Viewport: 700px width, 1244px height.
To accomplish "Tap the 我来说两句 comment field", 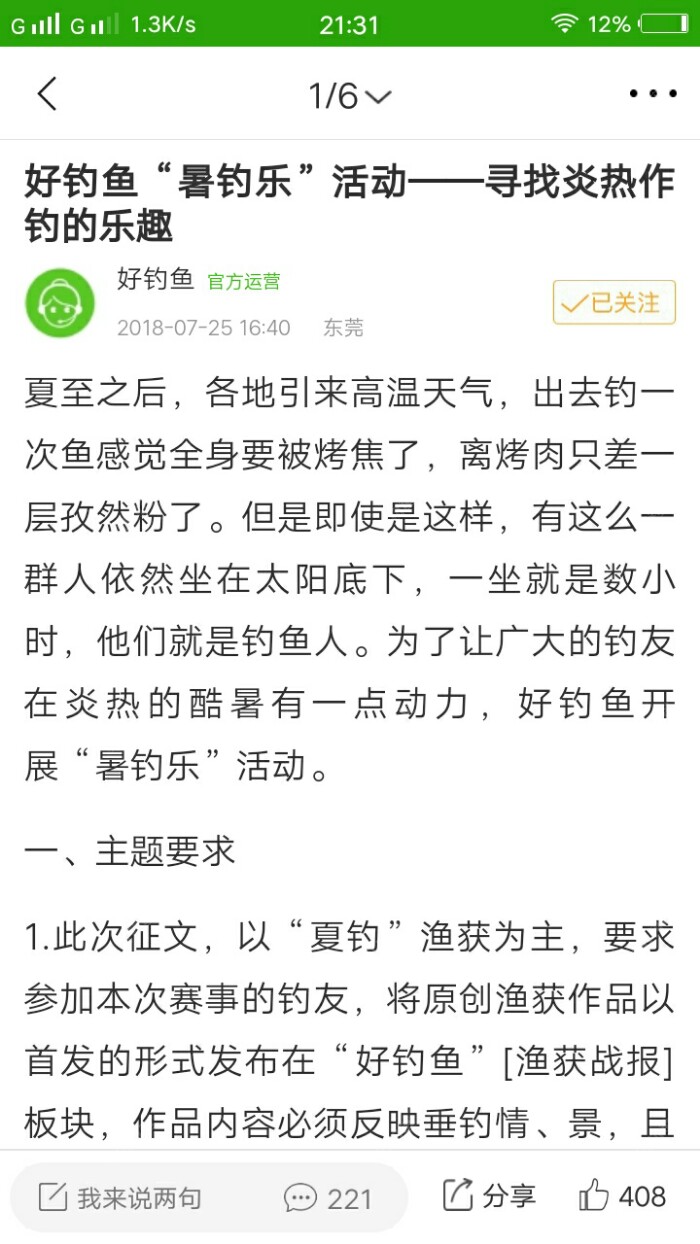I will tap(120, 1197).
